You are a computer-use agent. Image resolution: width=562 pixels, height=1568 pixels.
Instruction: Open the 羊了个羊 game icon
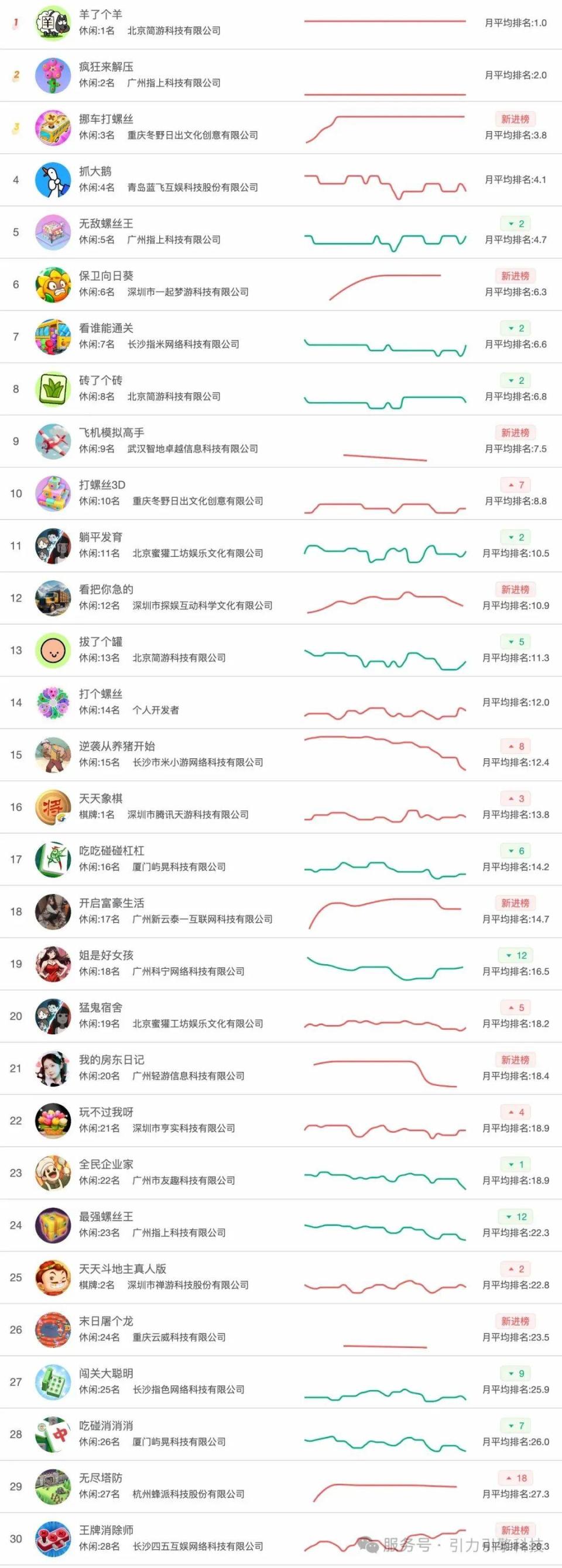coord(54,25)
